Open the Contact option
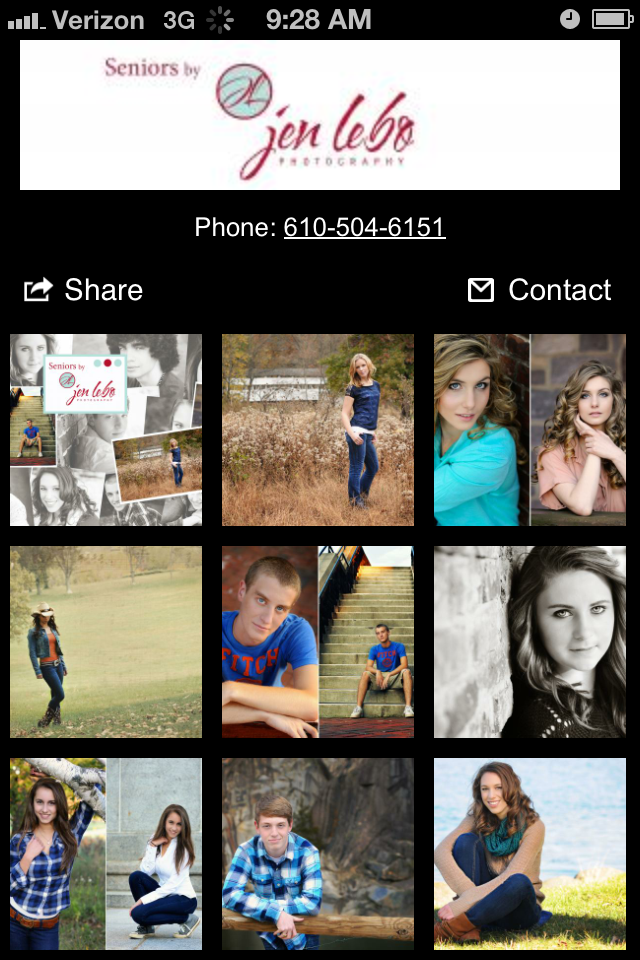This screenshot has height=960, width=640. (x=540, y=290)
